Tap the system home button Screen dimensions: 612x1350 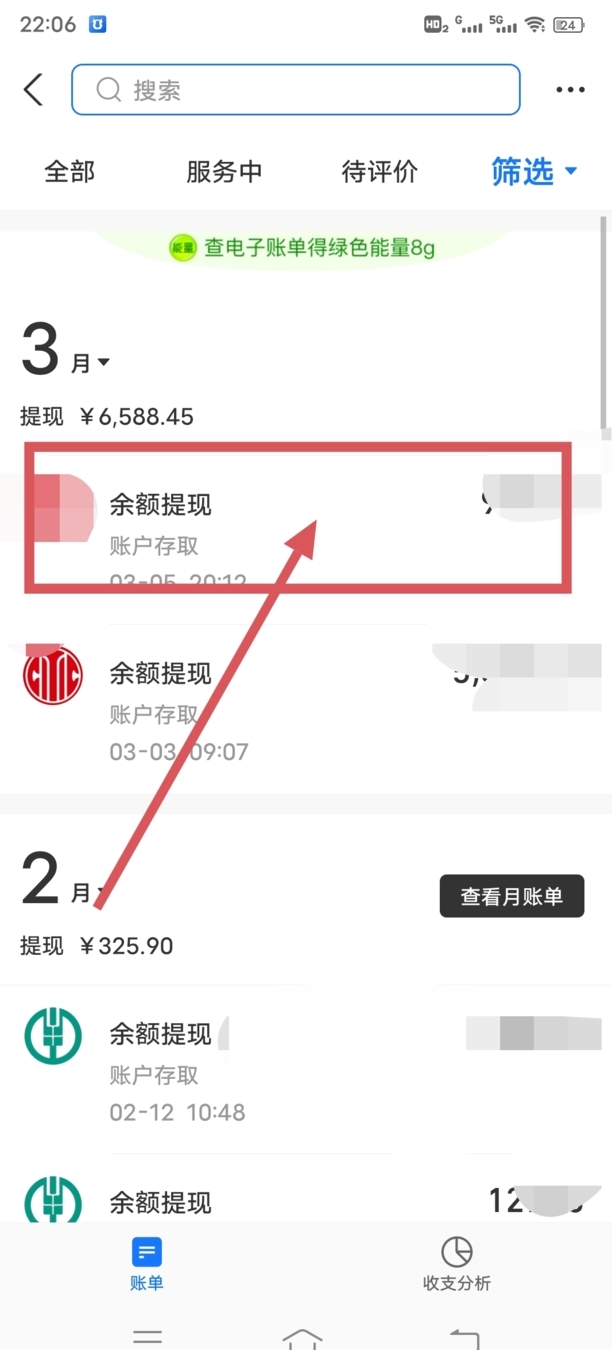303,1336
